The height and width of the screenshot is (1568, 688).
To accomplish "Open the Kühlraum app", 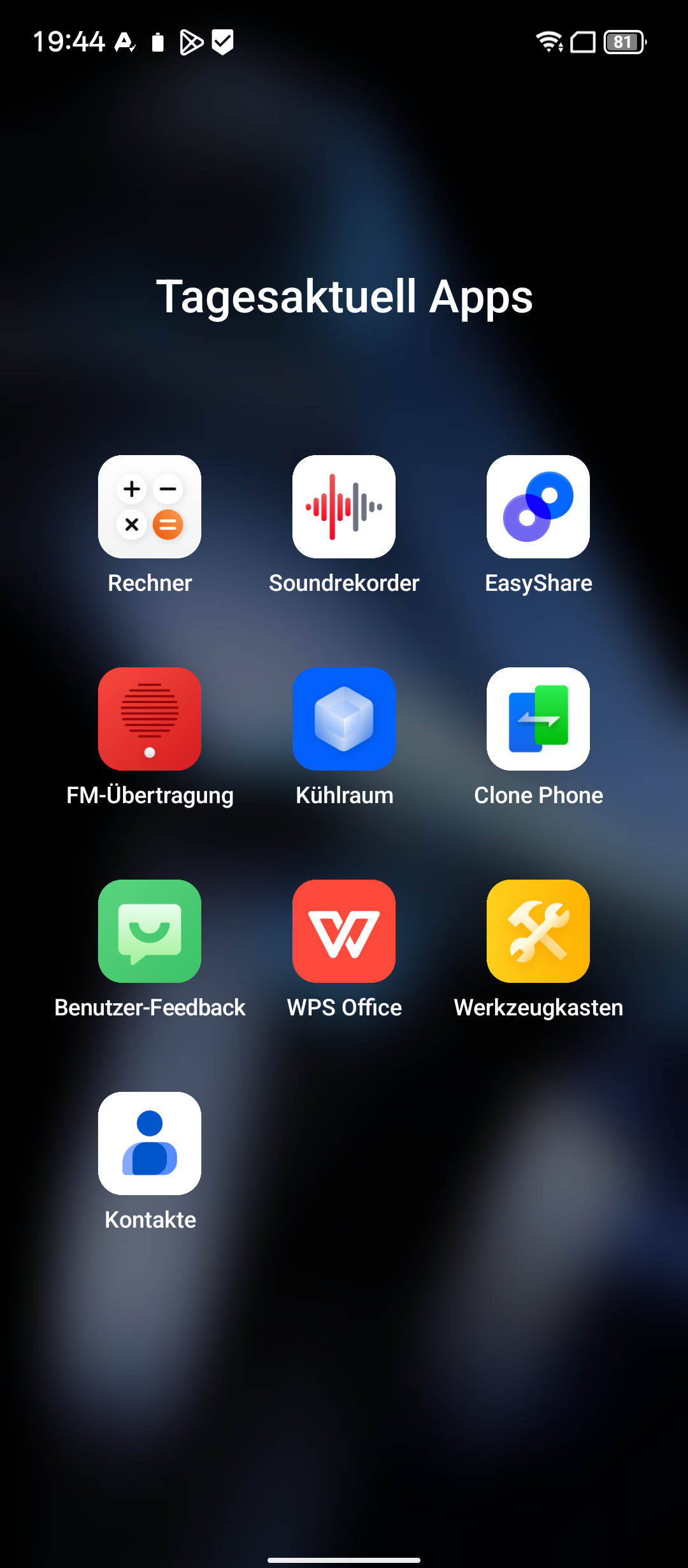I will pos(344,719).
